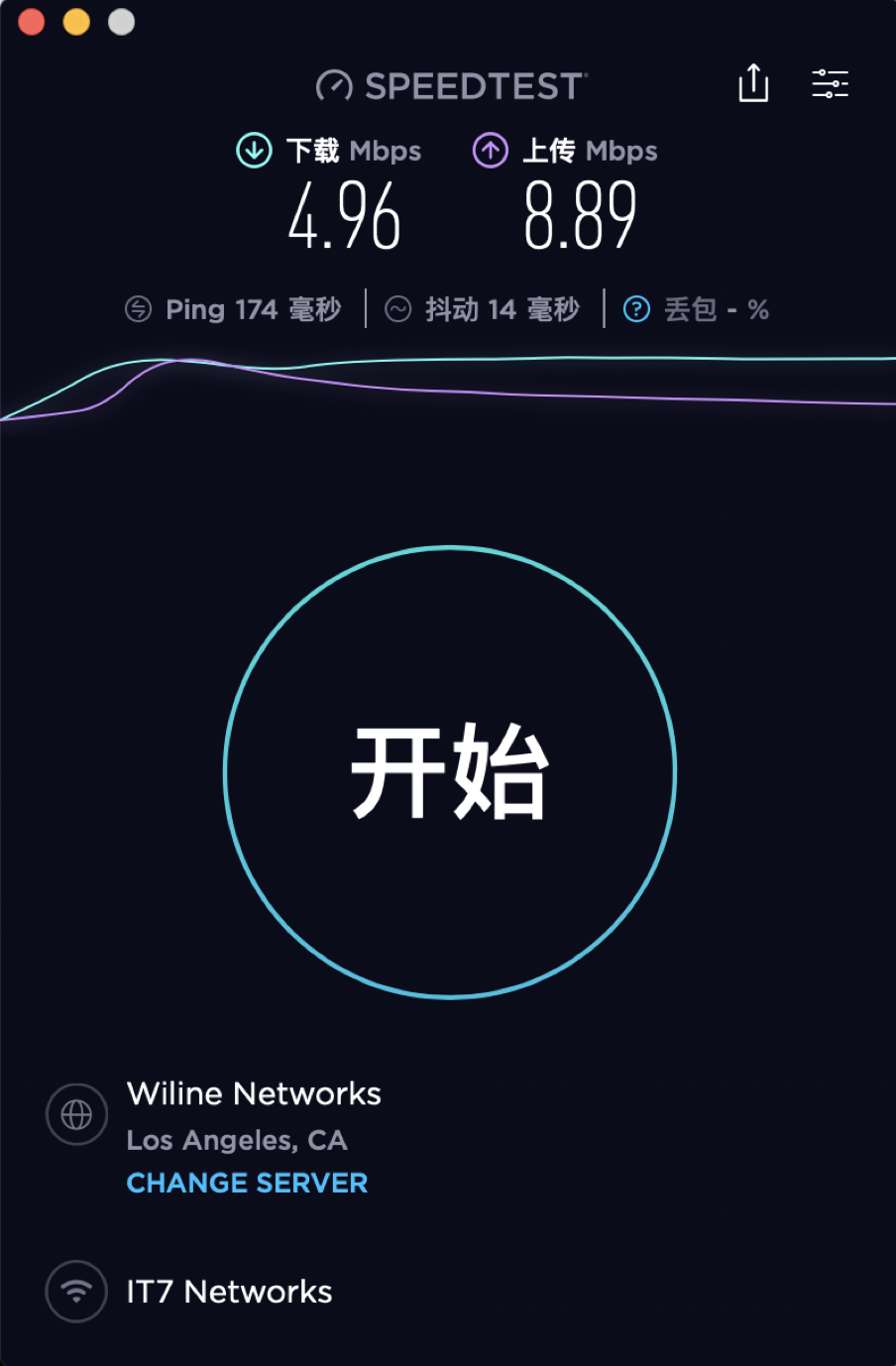This screenshot has height=1366, width=896.
Task: Select the Wiline Networks server name
Action: 253,1093
